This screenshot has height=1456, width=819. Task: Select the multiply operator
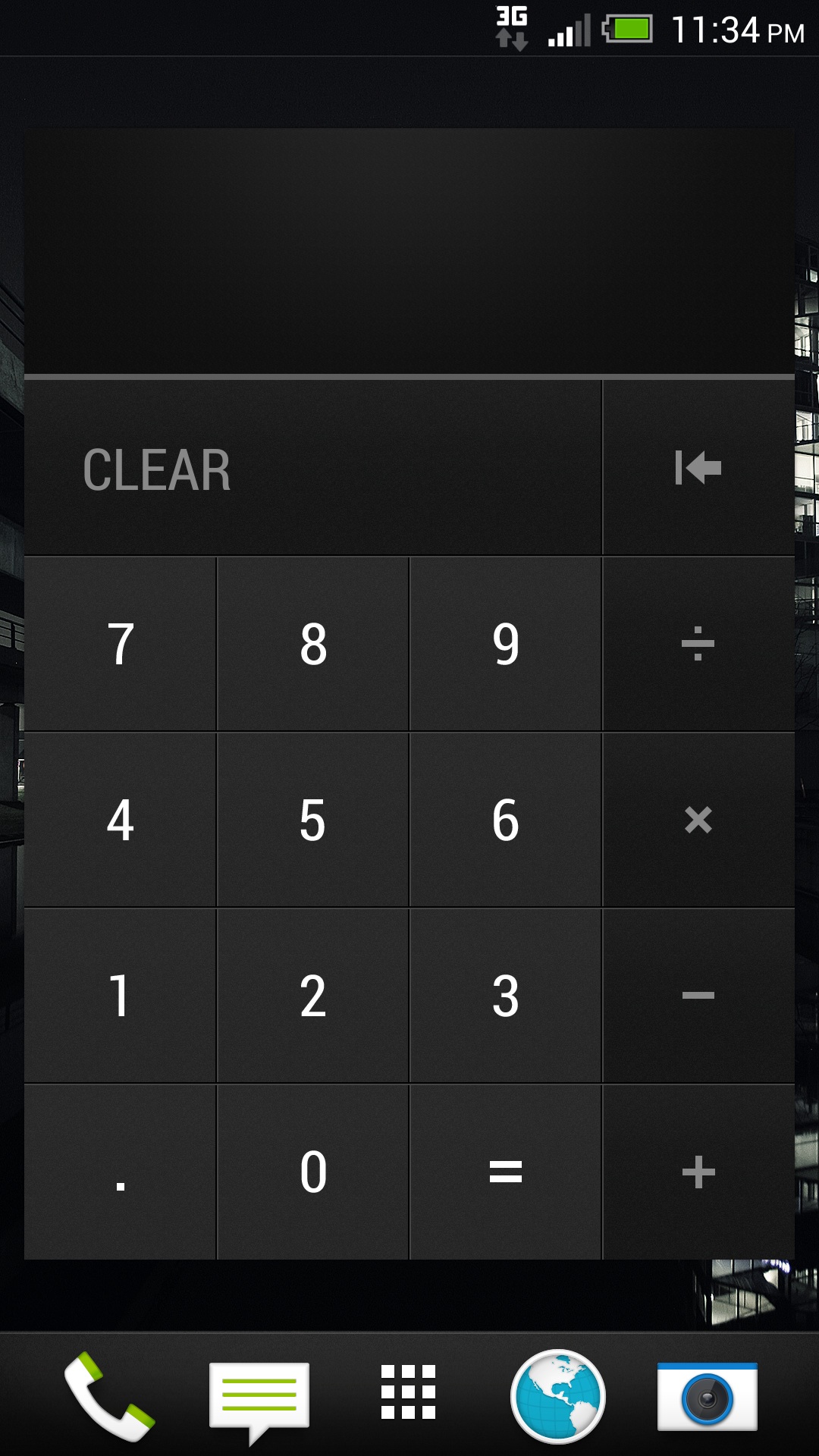point(698,820)
